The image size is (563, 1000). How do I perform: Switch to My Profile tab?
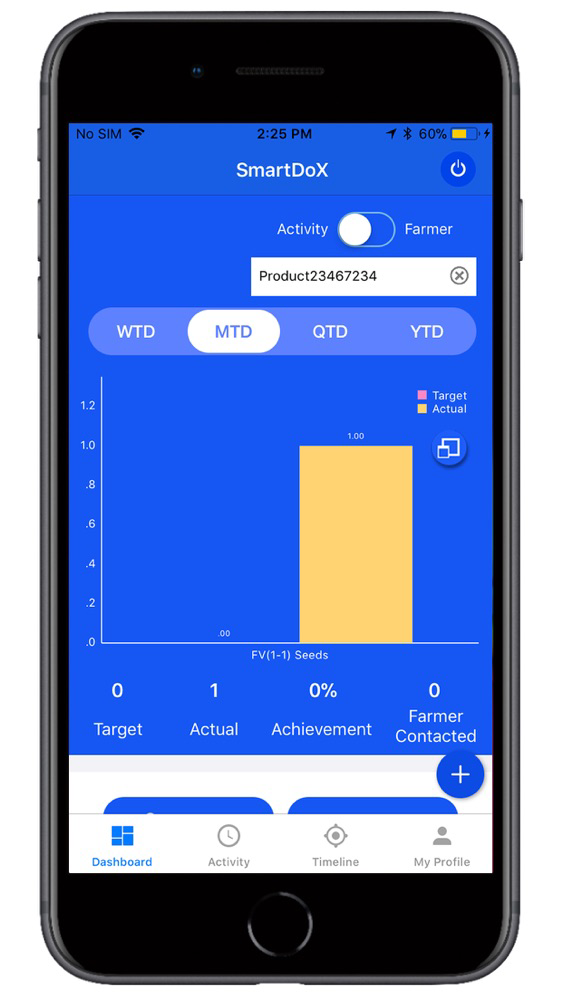pyautogui.click(x=442, y=845)
